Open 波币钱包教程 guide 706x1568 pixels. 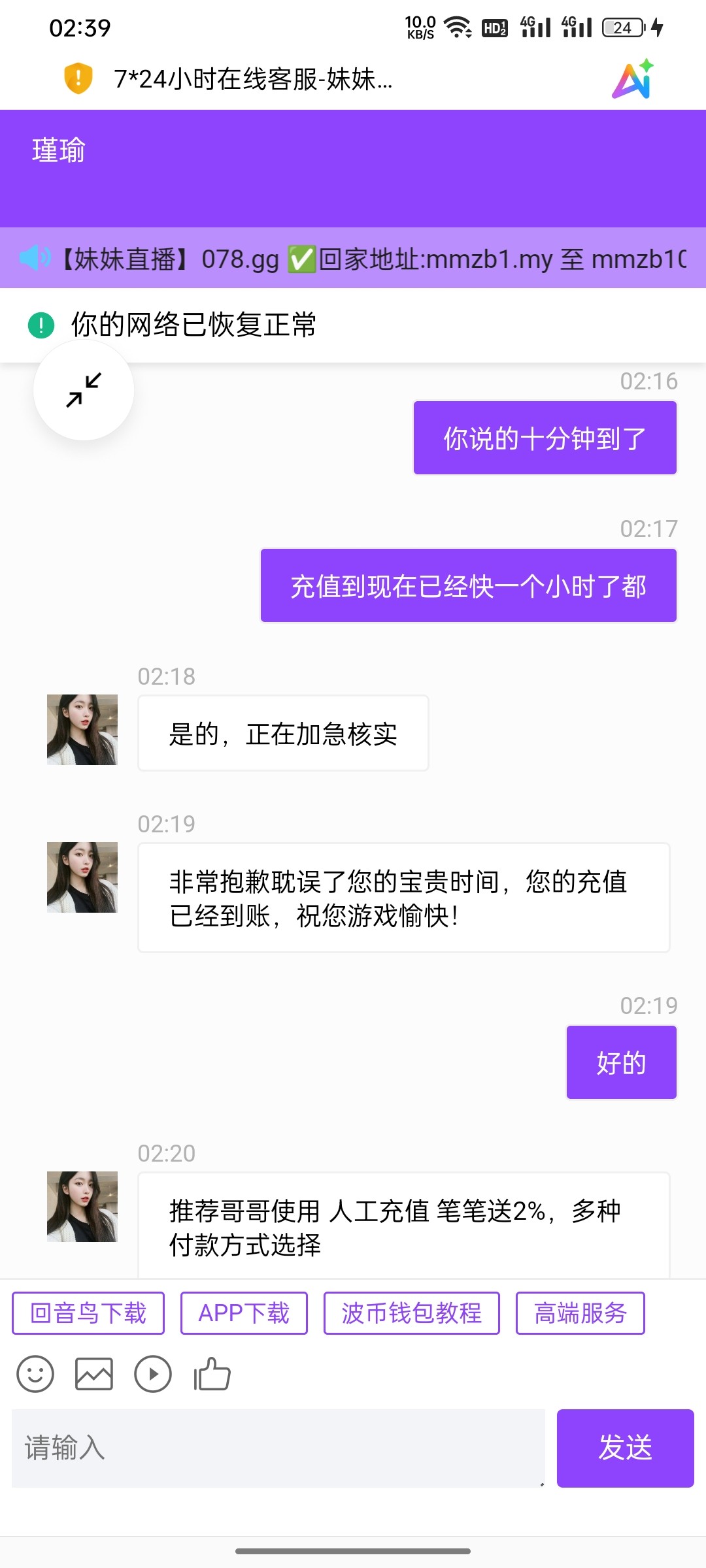(x=411, y=1313)
